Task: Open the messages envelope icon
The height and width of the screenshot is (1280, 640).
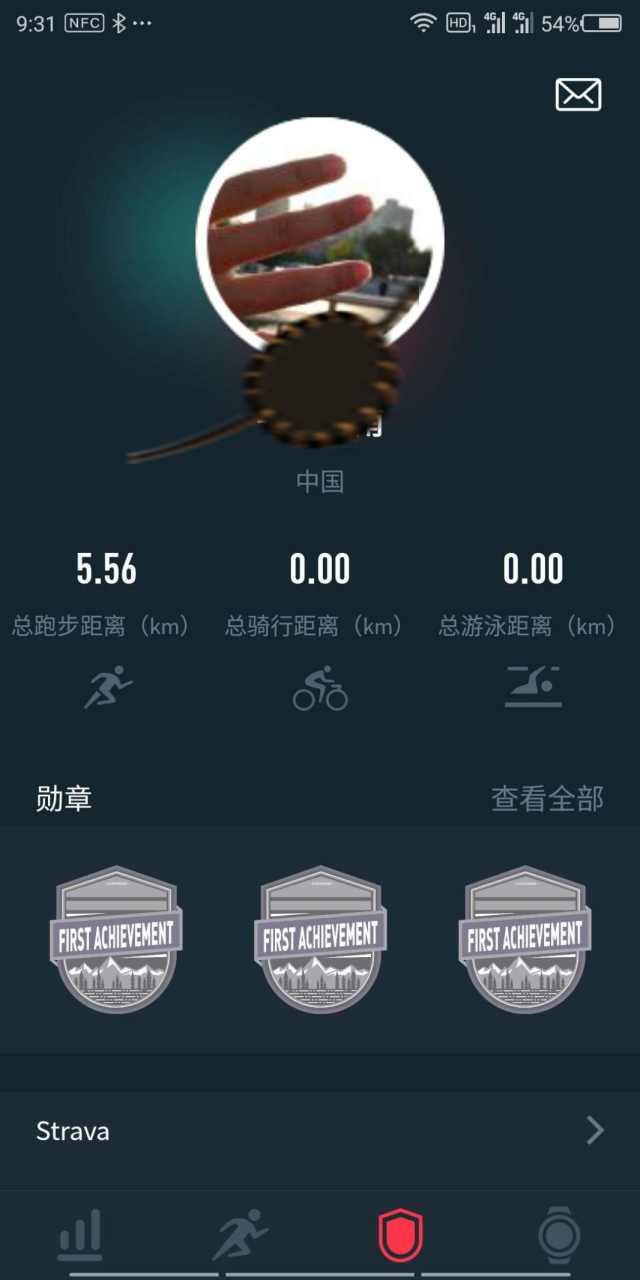Action: pos(578,94)
